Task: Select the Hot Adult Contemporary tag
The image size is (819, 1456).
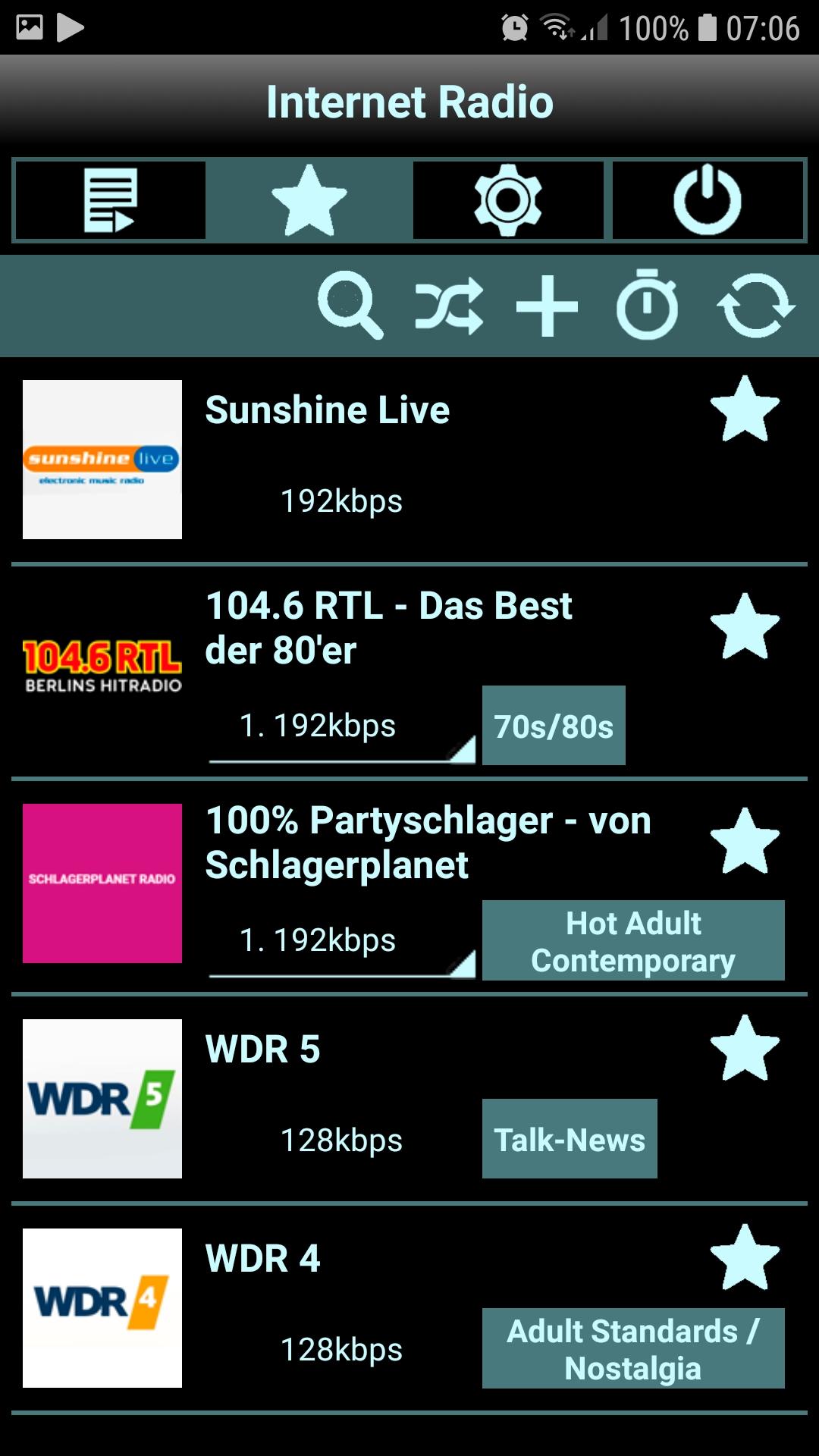Action: 633,940
